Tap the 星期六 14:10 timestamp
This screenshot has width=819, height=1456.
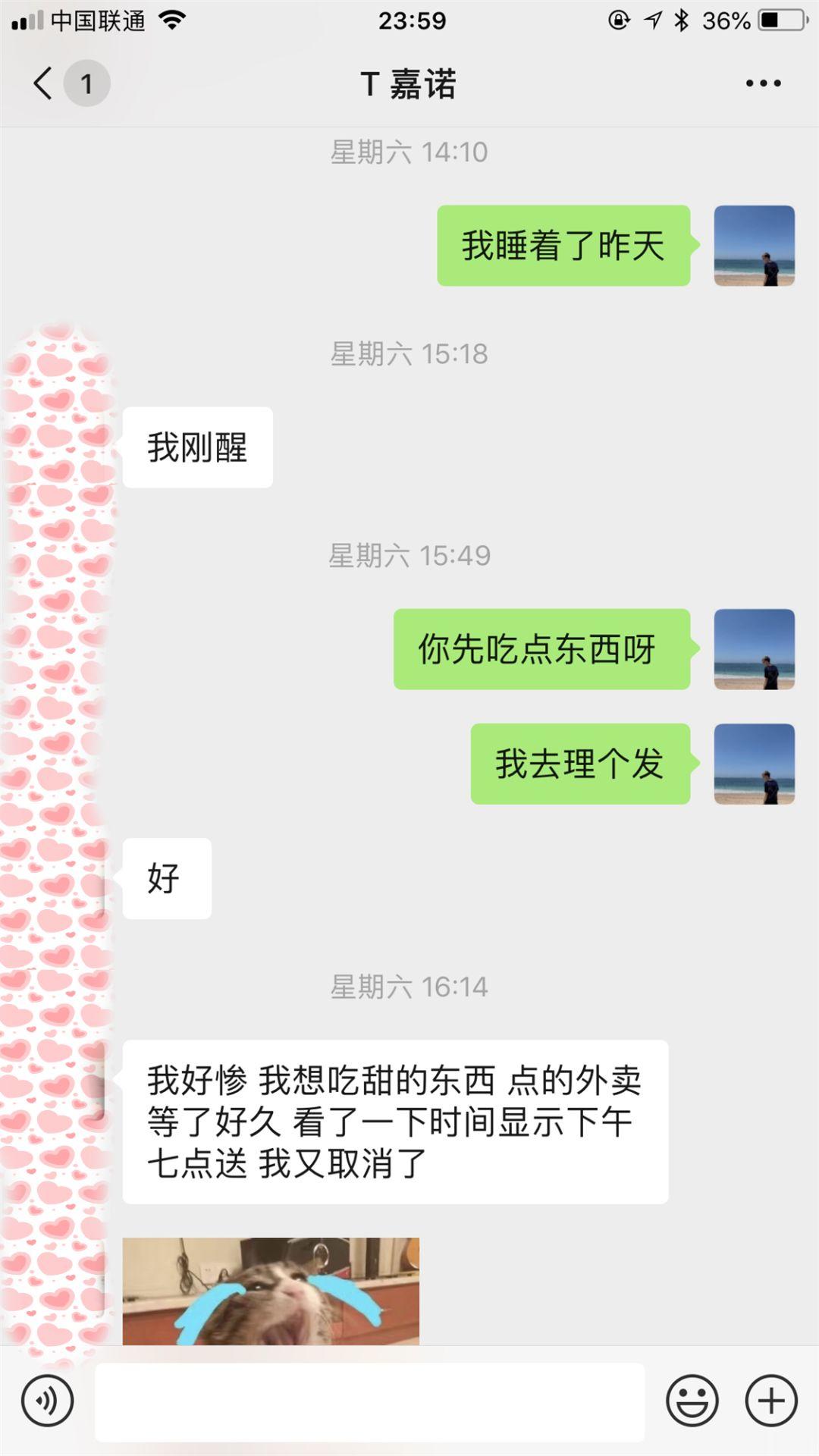pos(409,152)
